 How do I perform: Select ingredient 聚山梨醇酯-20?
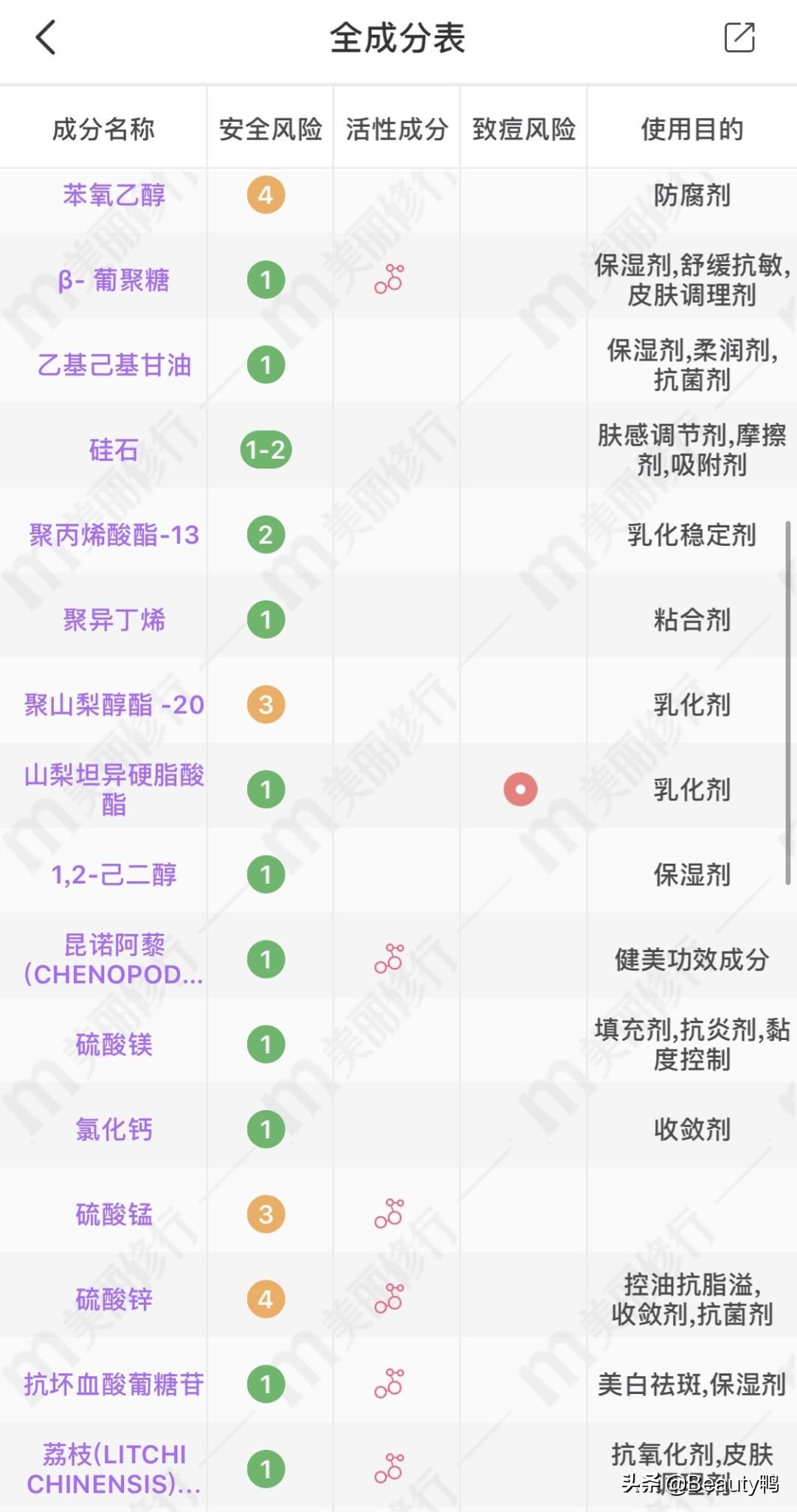coord(114,704)
